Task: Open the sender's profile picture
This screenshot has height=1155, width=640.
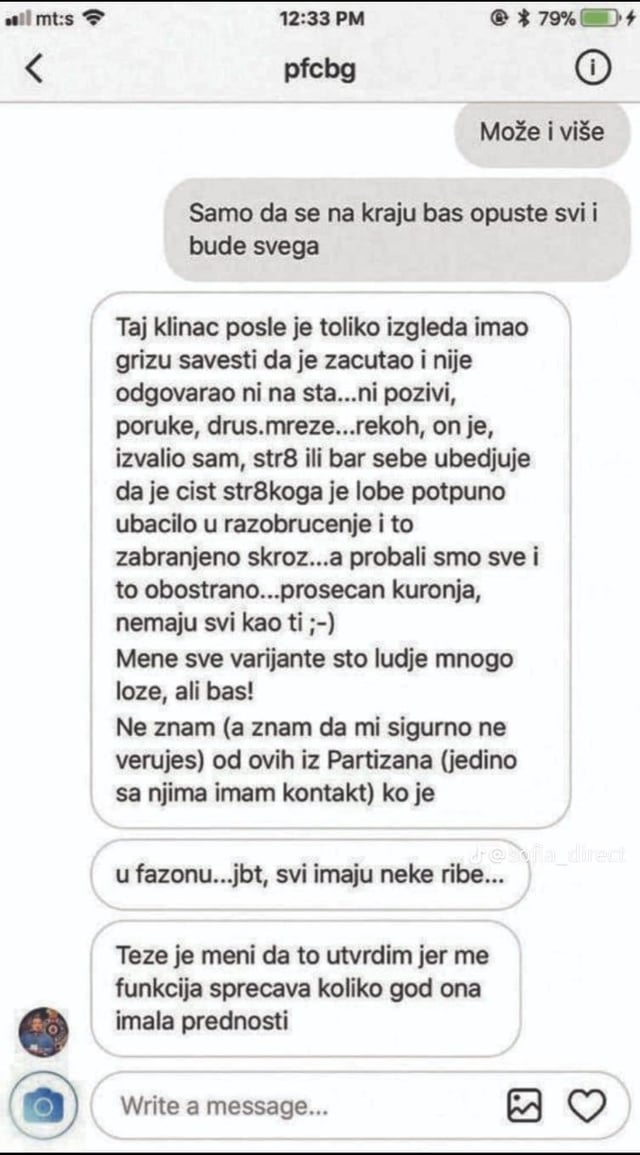Action: click(x=43, y=1032)
